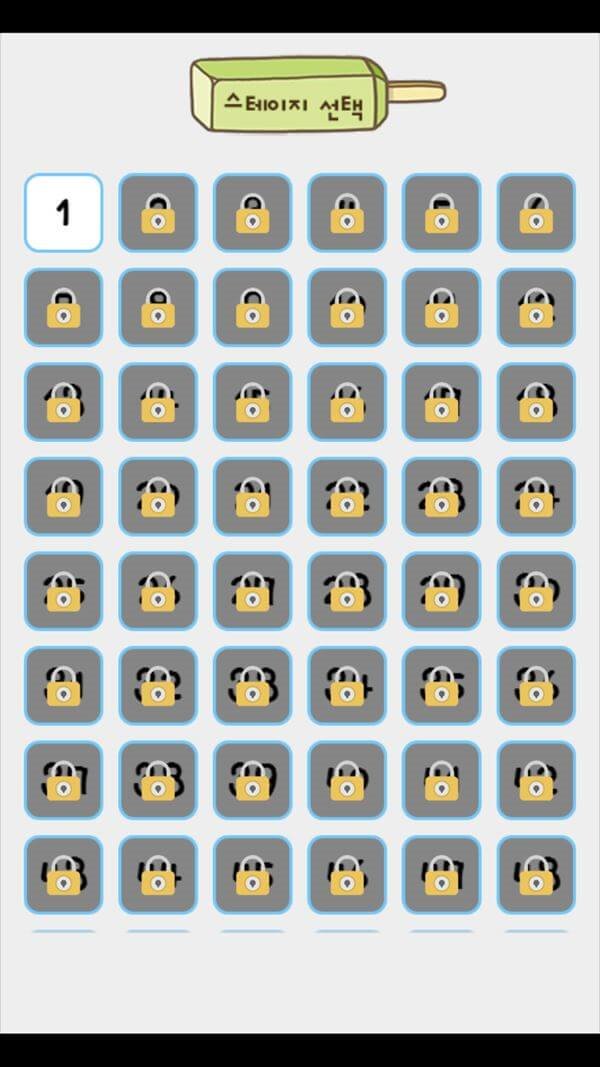
Task: Tap the locked stage 7 tile
Action: coord(63,307)
